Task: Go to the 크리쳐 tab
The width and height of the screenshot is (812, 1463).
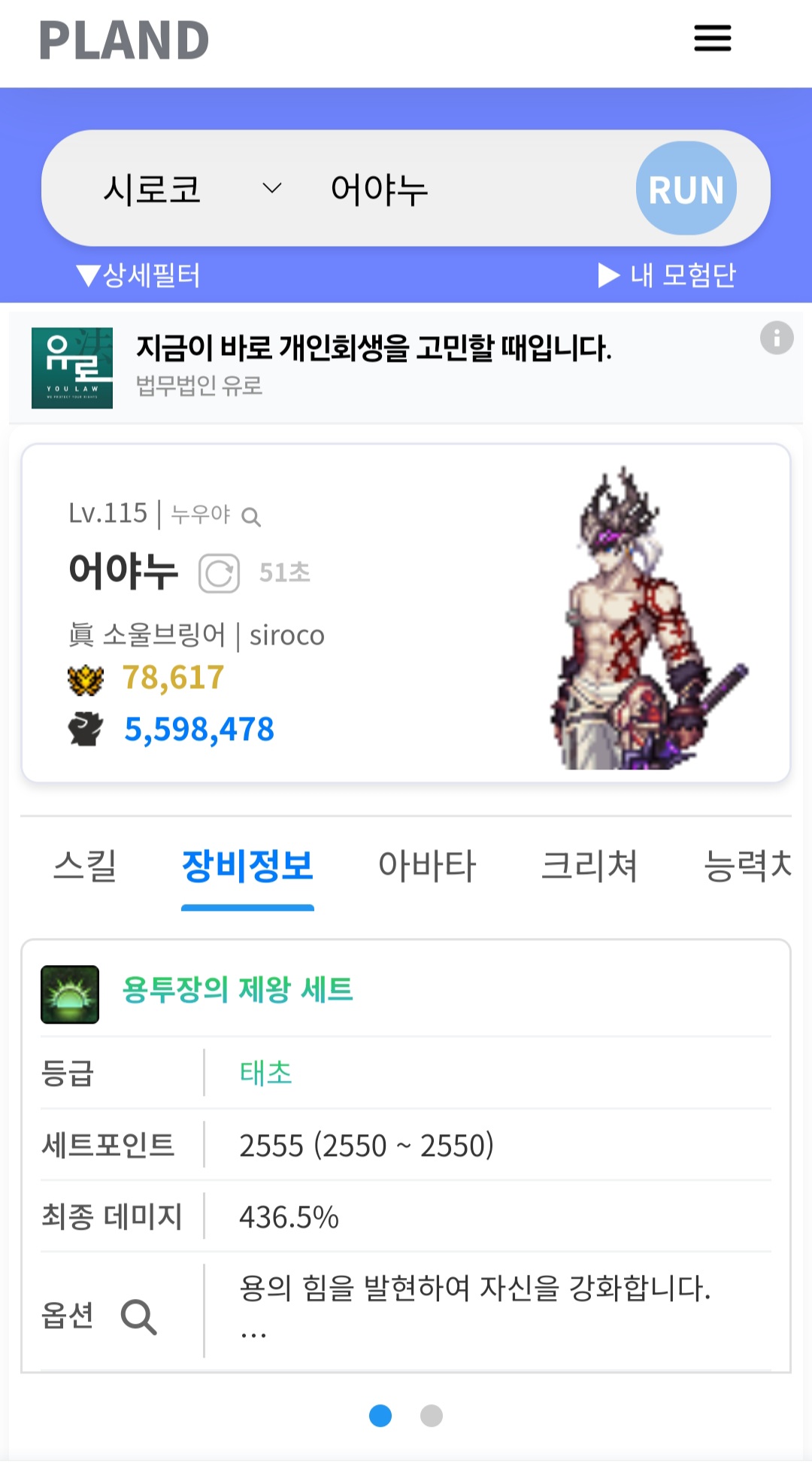Action: 589,866
